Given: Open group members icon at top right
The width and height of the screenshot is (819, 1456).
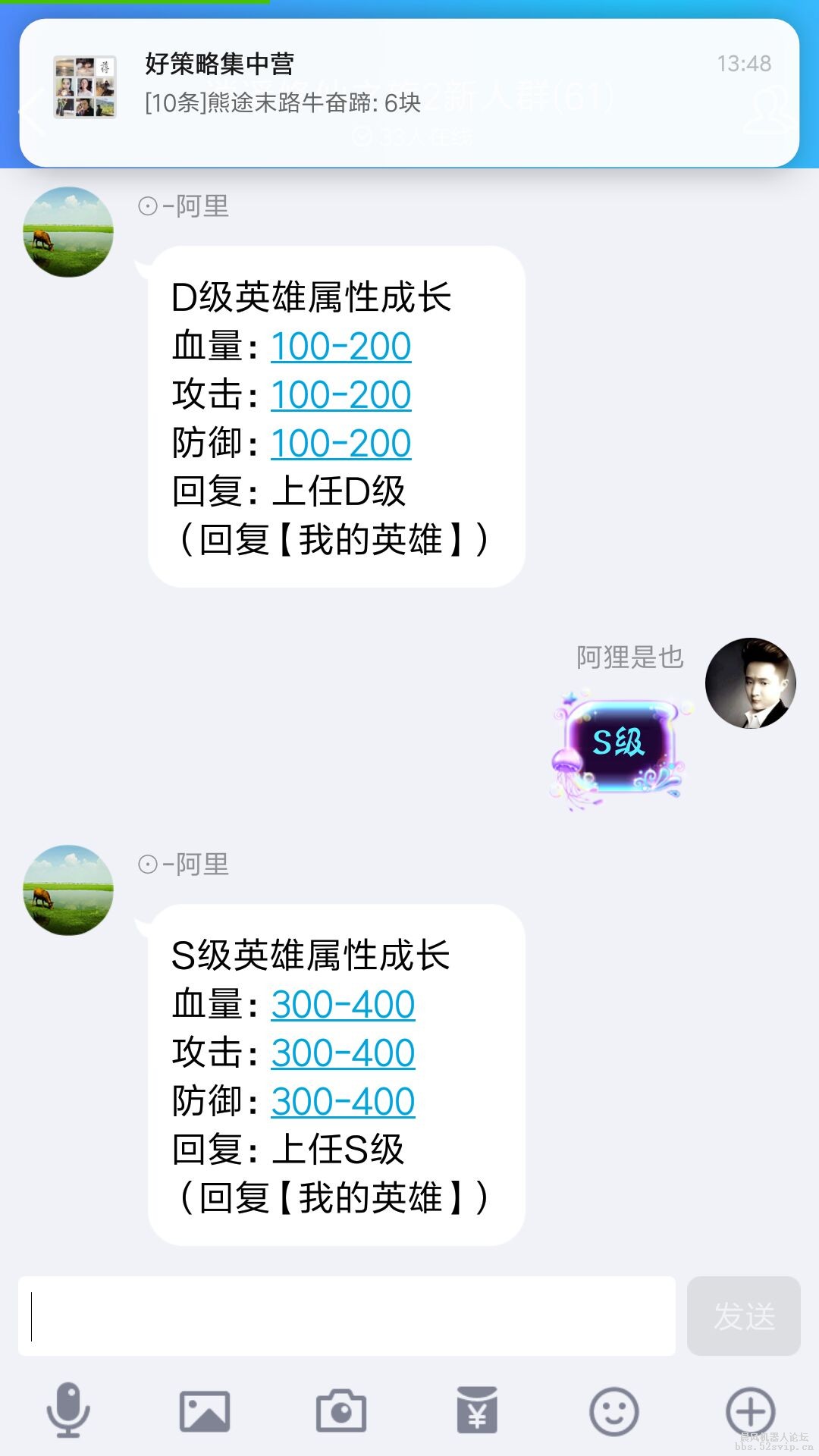Looking at the screenshot, I should click(x=766, y=111).
